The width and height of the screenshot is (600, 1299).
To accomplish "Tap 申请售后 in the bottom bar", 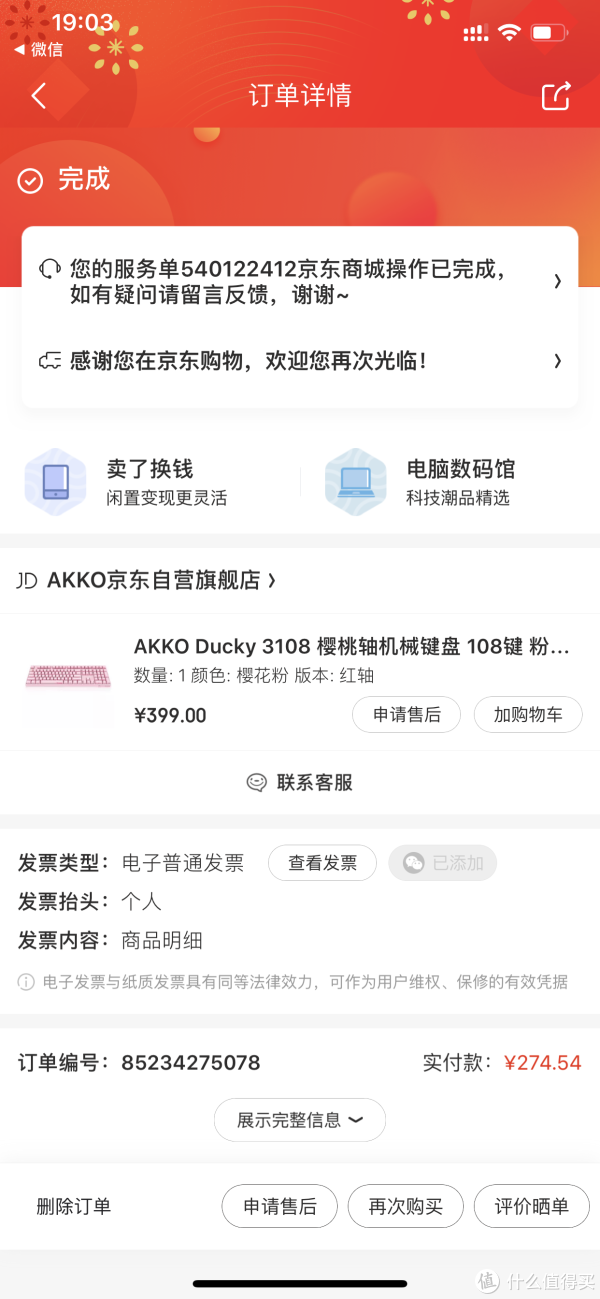I will coord(280,1207).
